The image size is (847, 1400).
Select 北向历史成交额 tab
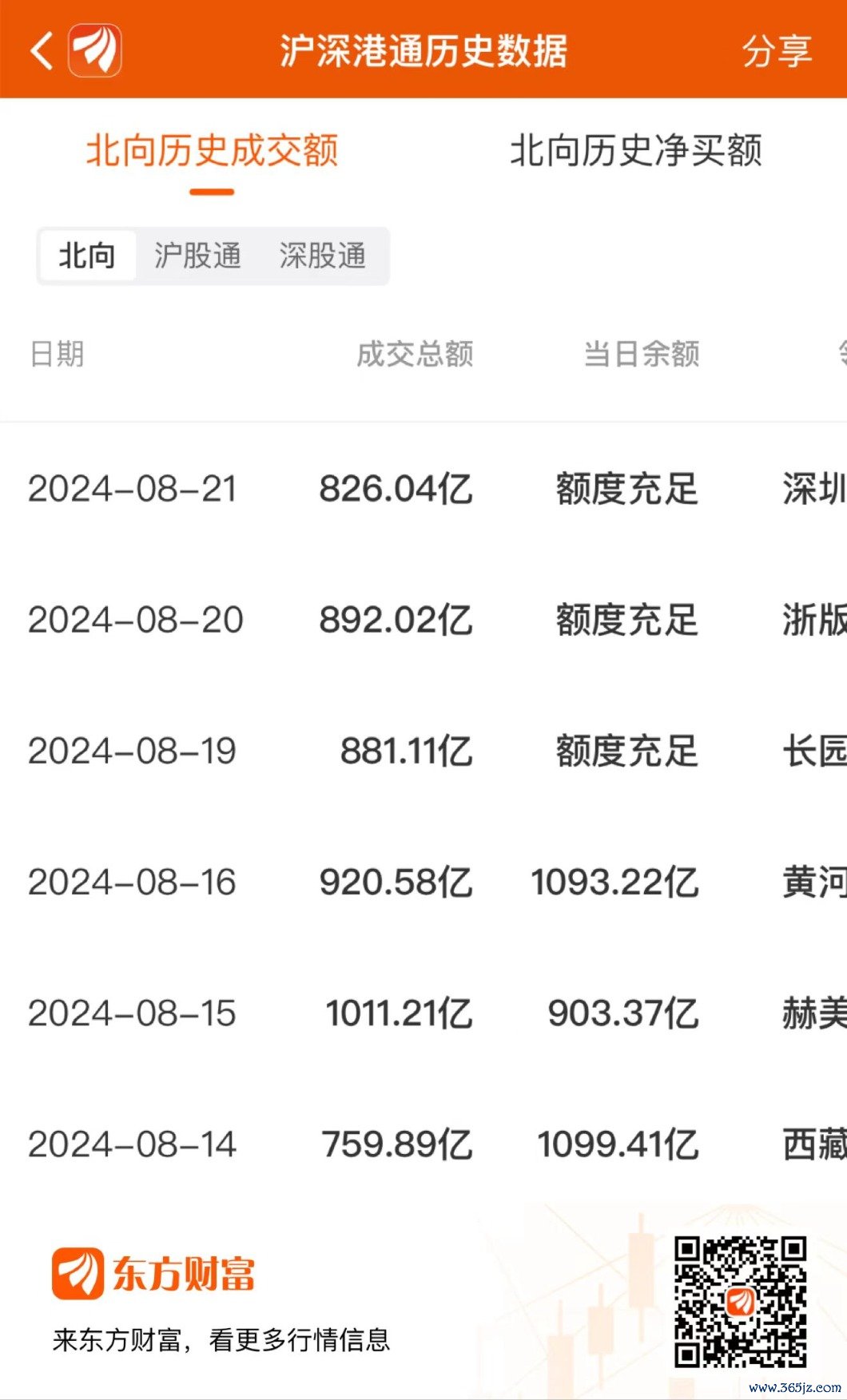[x=212, y=151]
